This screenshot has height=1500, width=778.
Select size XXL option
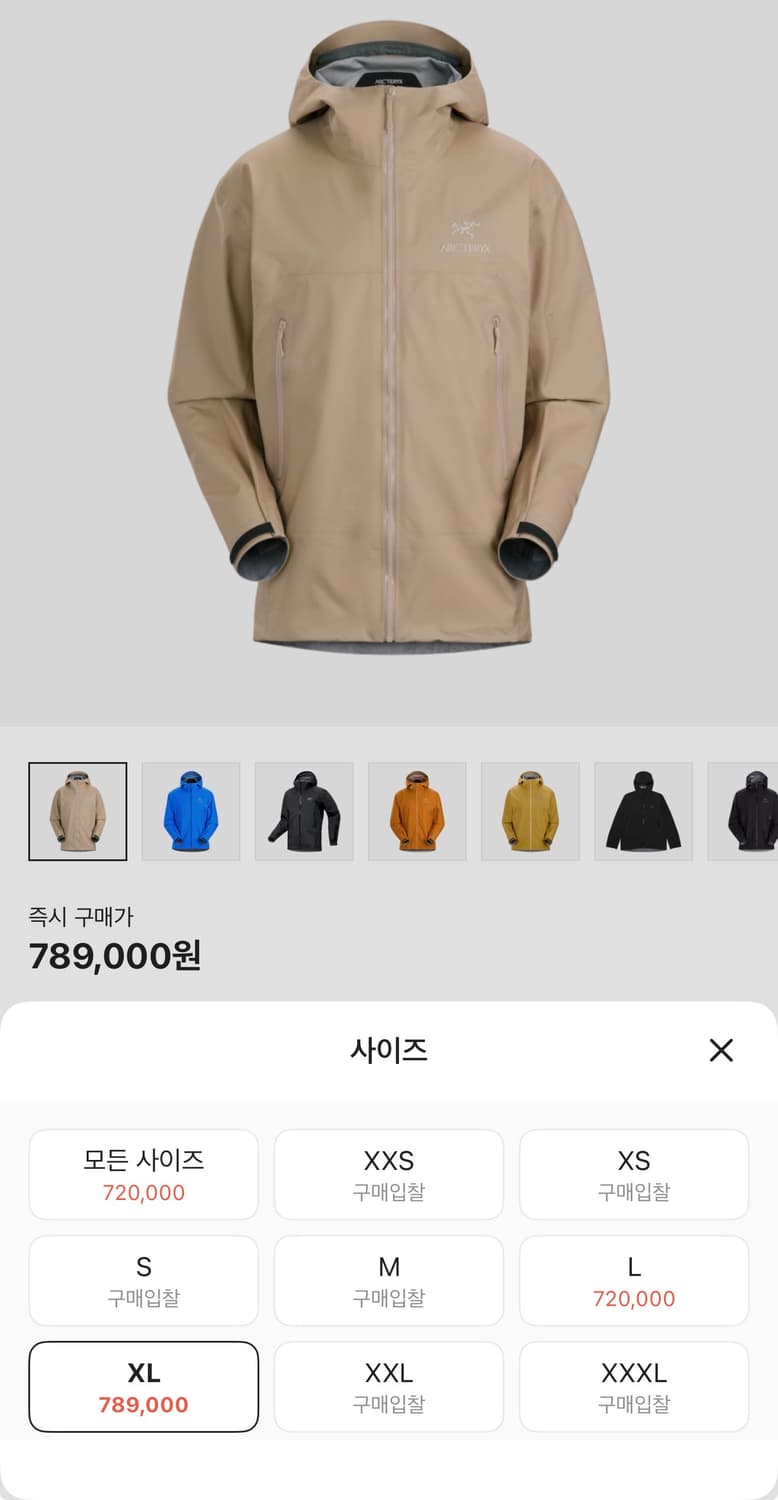click(x=389, y=1387)
